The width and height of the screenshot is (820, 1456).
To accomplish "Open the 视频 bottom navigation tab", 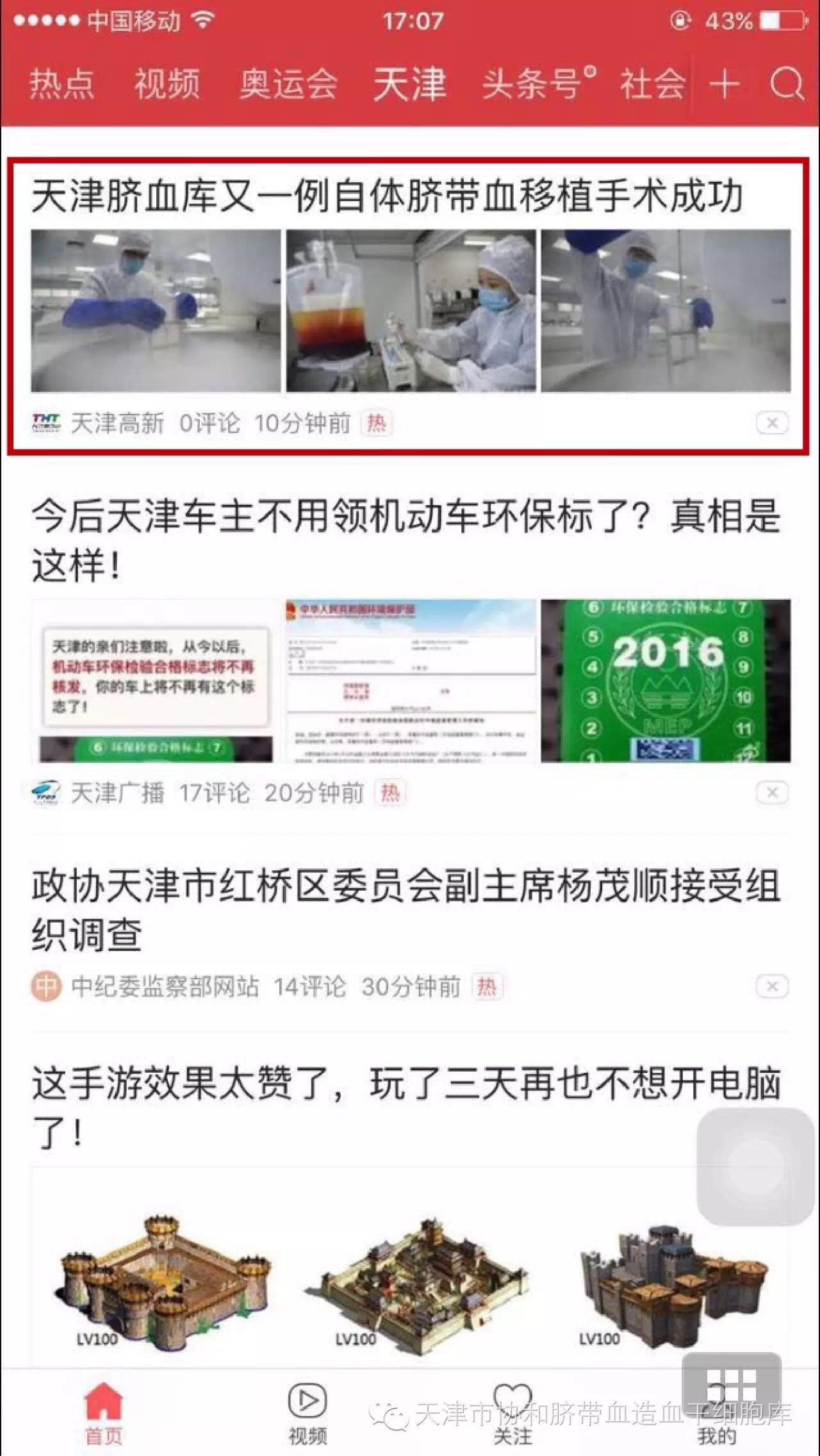I will (x=307, y=1414).
